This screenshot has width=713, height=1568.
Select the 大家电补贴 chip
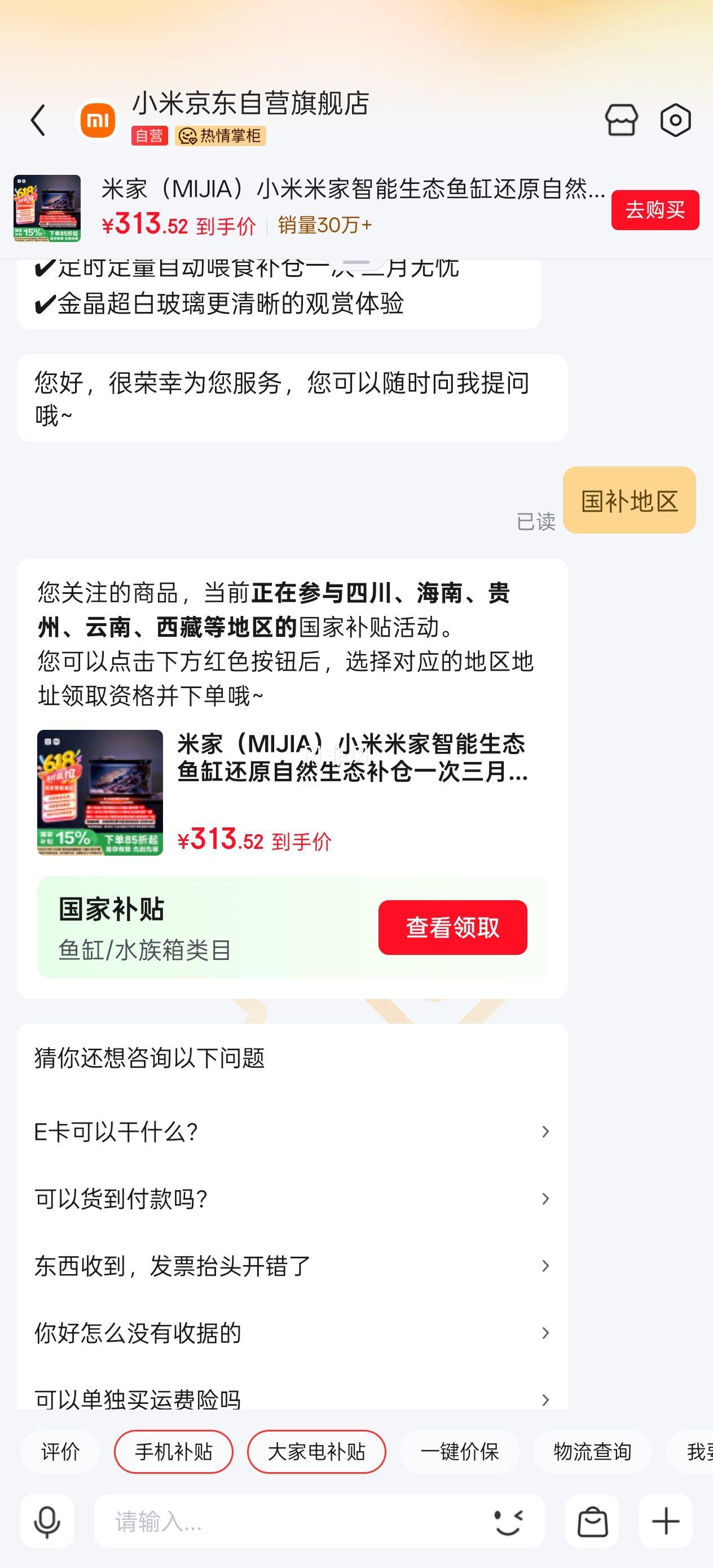click(x=316, y=1452)
